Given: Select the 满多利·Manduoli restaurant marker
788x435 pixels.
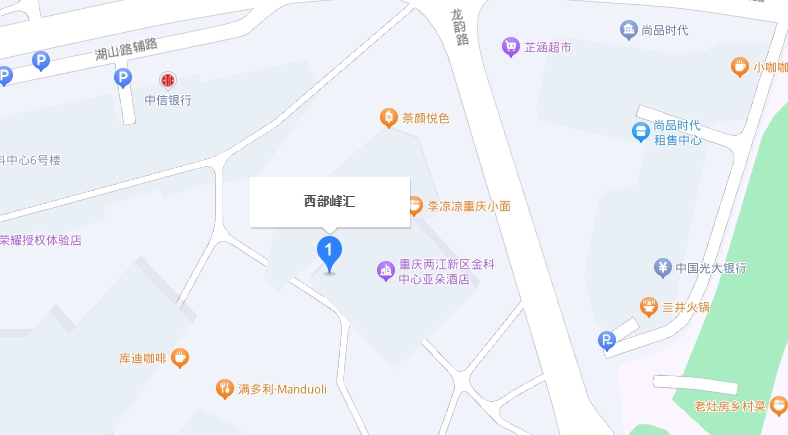Looking at the screenshot, I should click(x=225, y=388).
